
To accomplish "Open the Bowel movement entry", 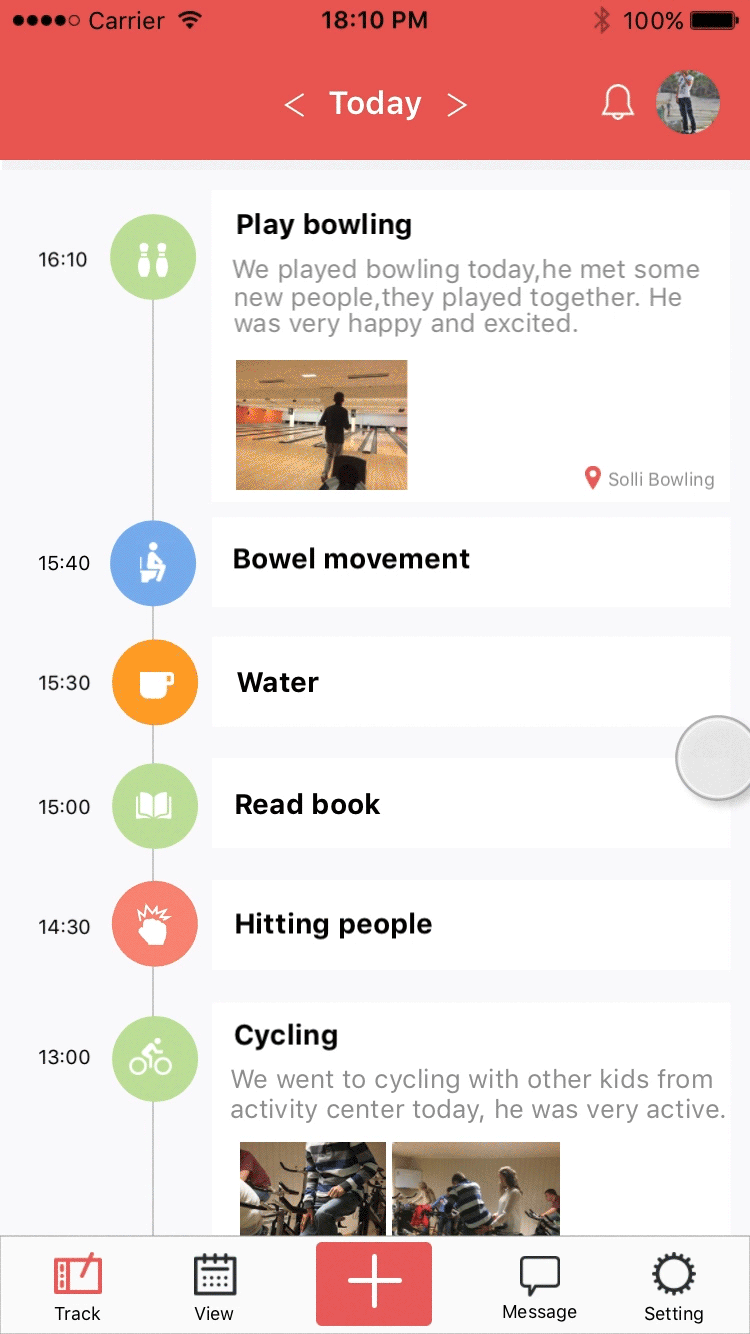I will point(471,562).
